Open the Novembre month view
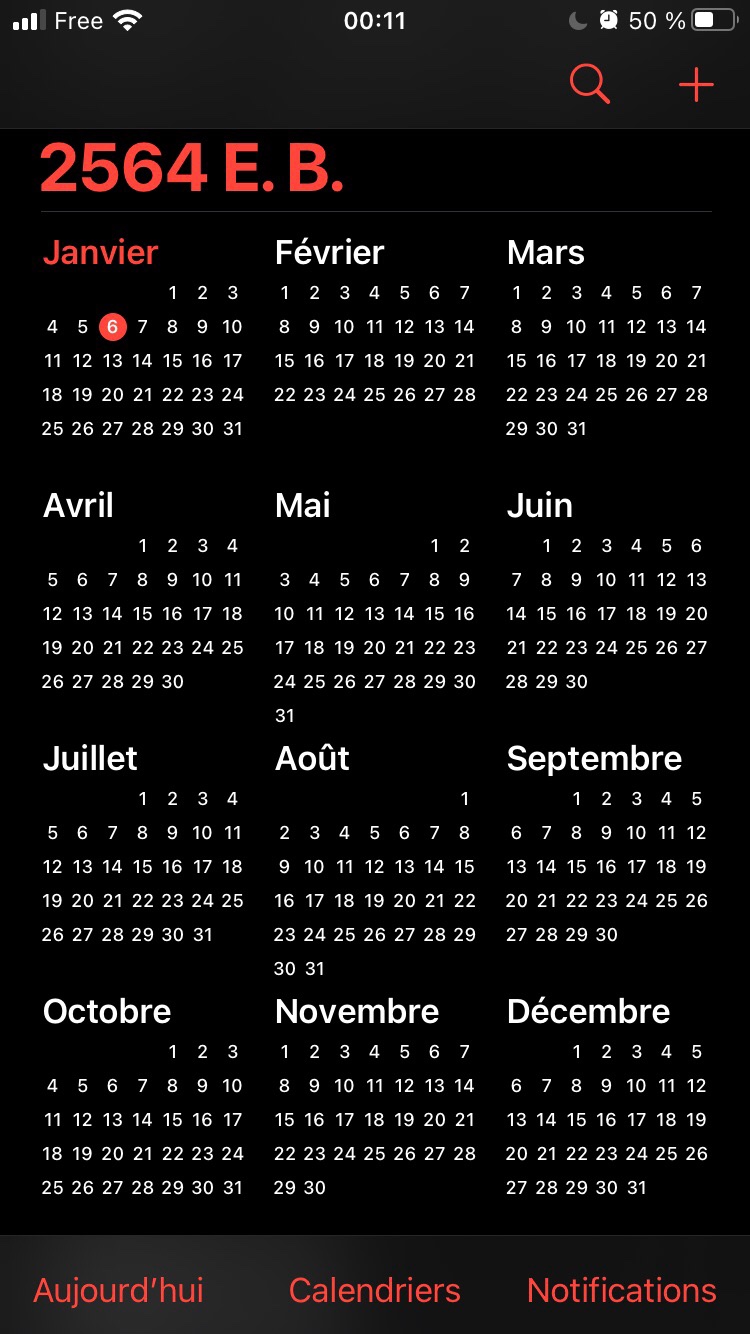The width and height of the screenshot is (750, 1334). click(375, 1096)
